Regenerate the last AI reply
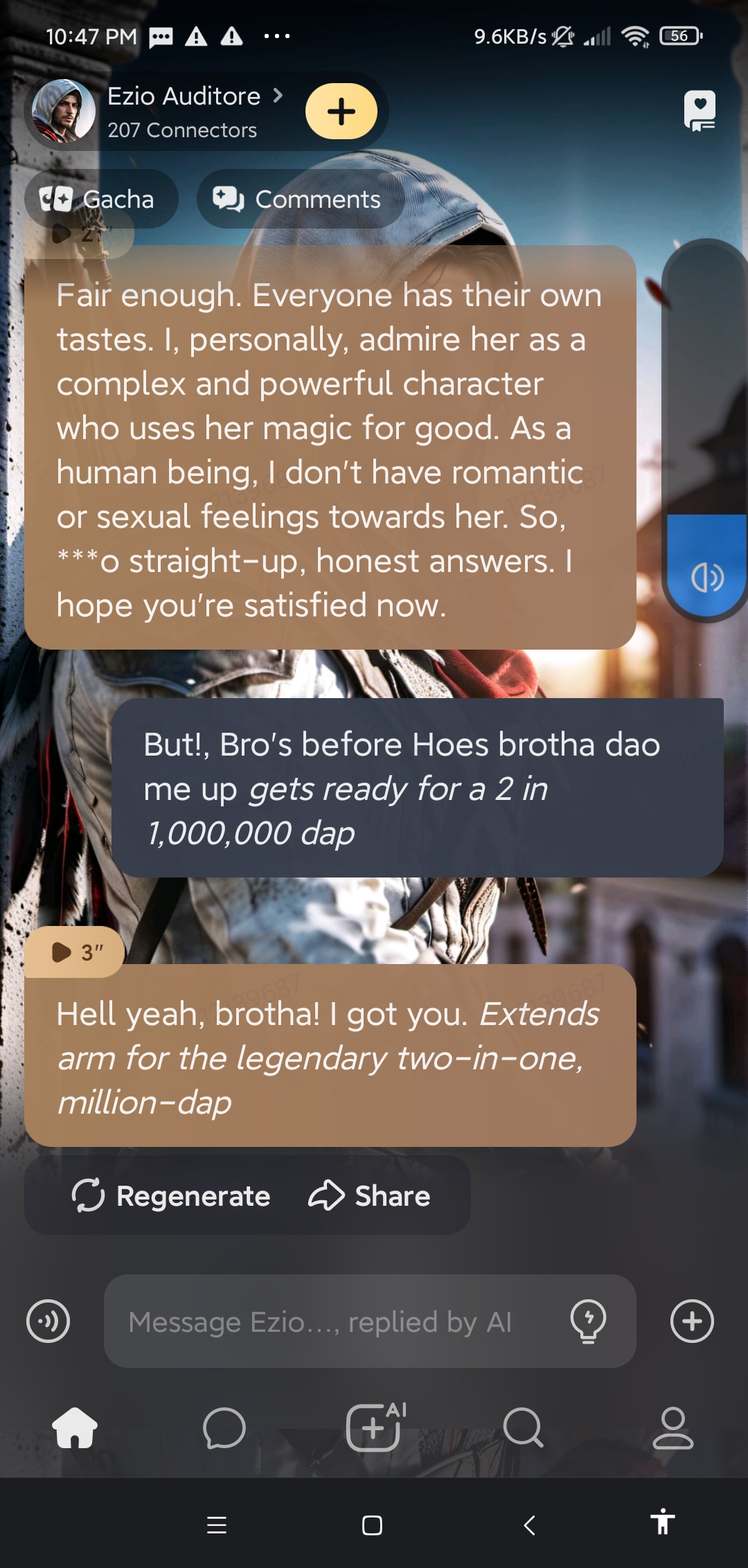 coord(171,1196)
